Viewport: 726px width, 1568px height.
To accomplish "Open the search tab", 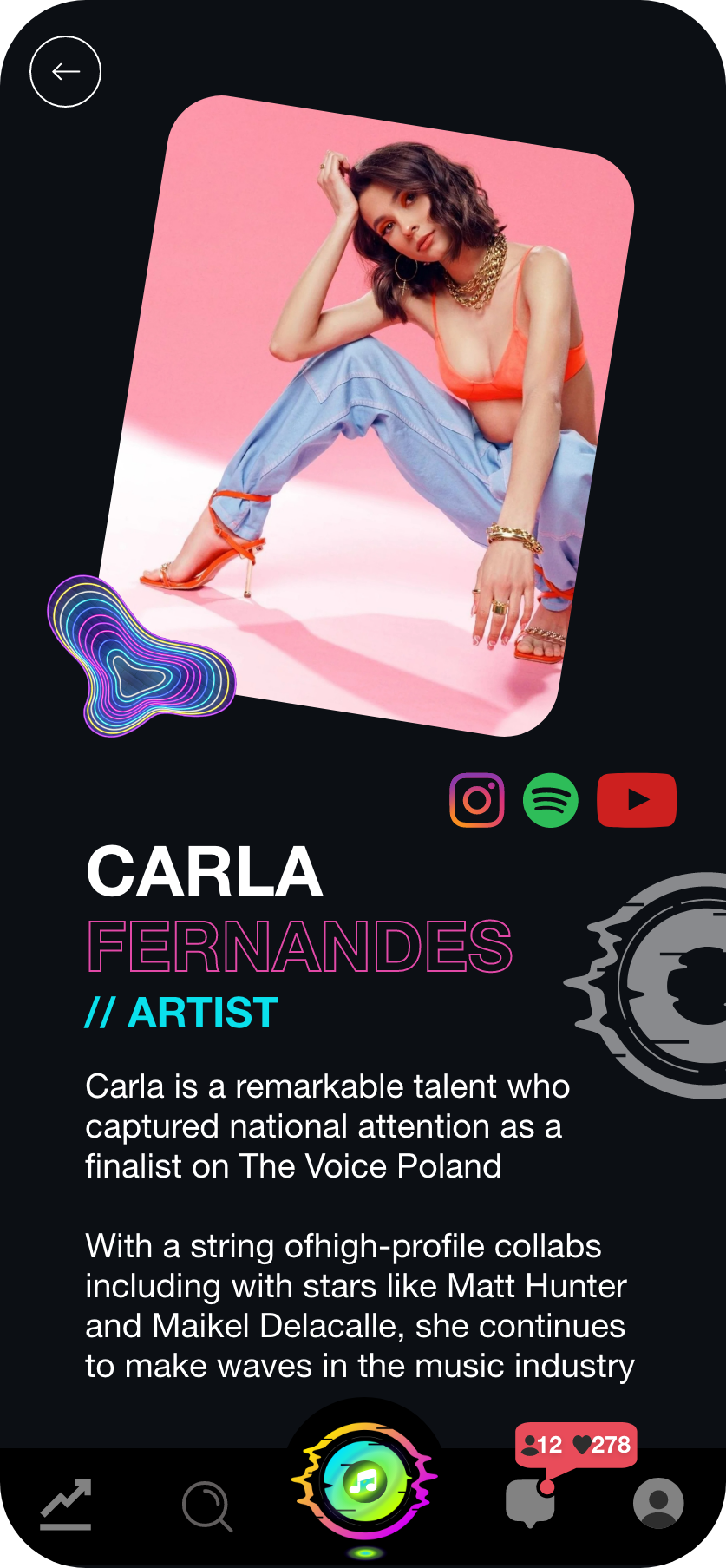I will coord(207,1506).
